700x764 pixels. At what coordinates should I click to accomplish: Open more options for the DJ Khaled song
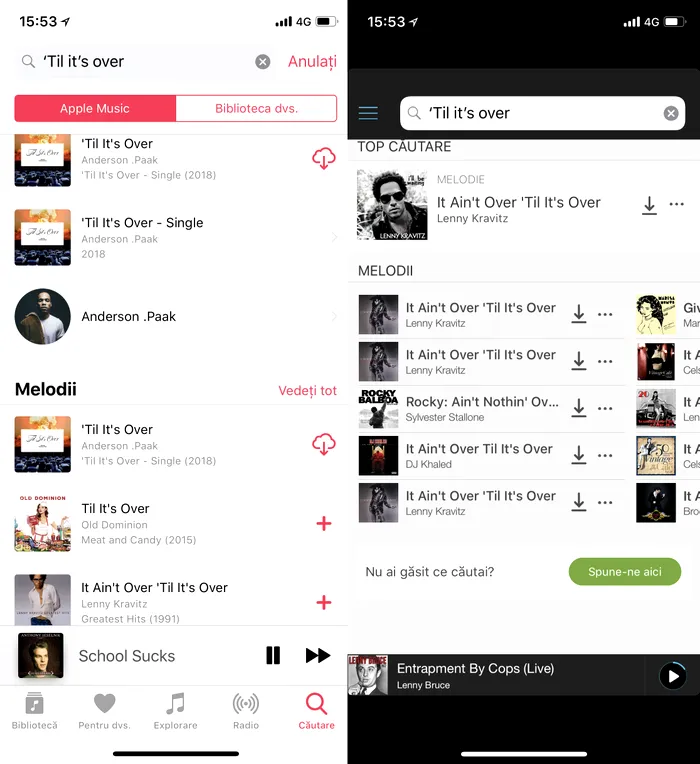click(605, 456)
